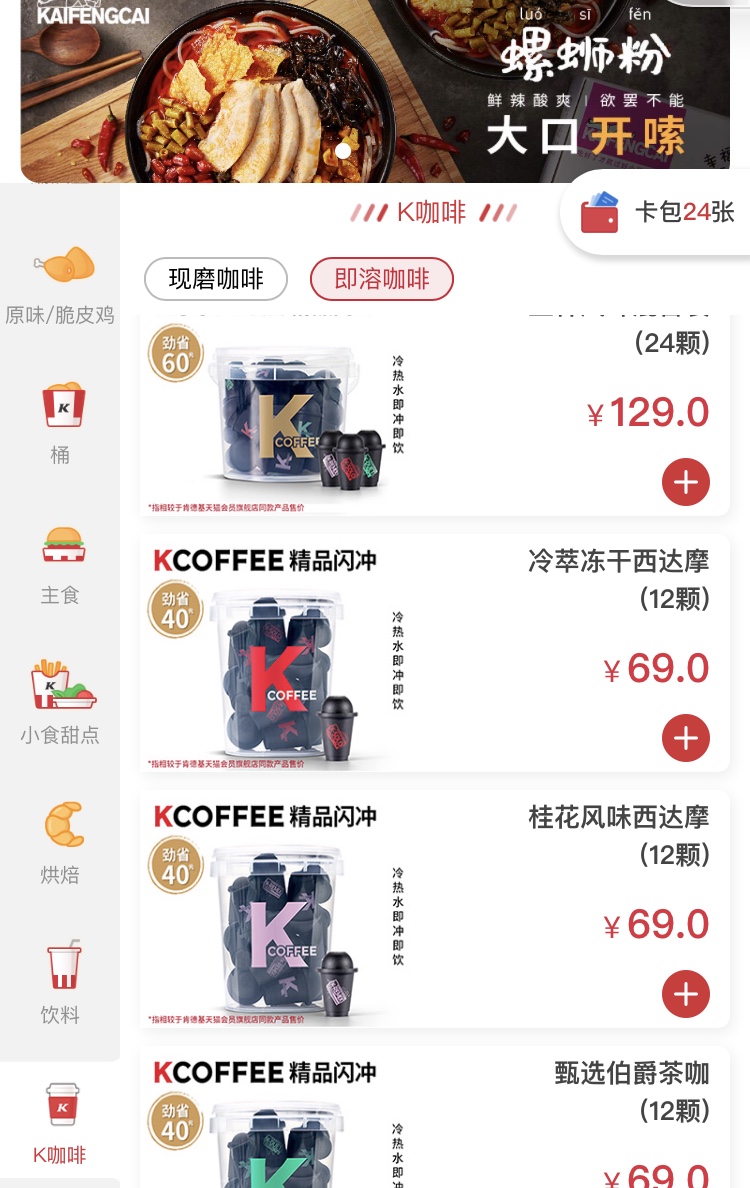Select the 即溶咖啡 chip
This screenshot has height=1188, width=750.
(381, 279)
